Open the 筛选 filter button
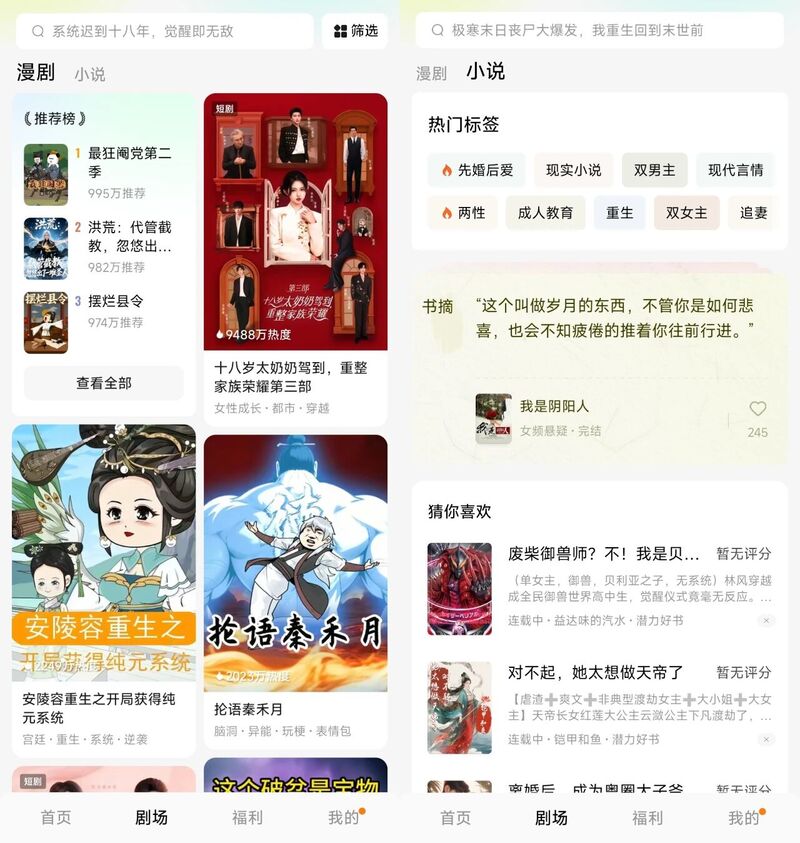The height and width of the screenshot is (843, 800). click(x=355, y=31)
